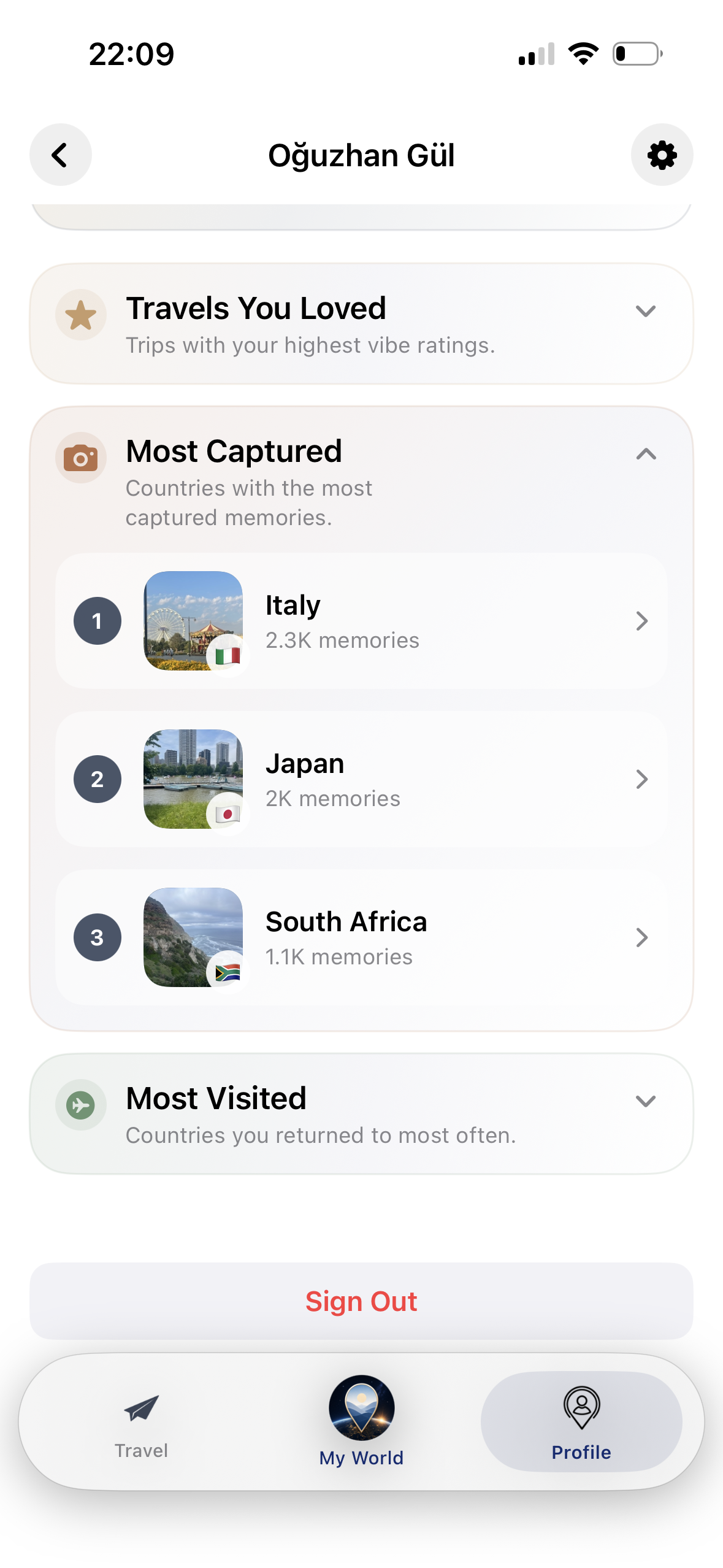Image resolution: width=723 pixels, height=1568 pixels.
Task: Open Italy memories row
Action: click(x=361, y=621)
